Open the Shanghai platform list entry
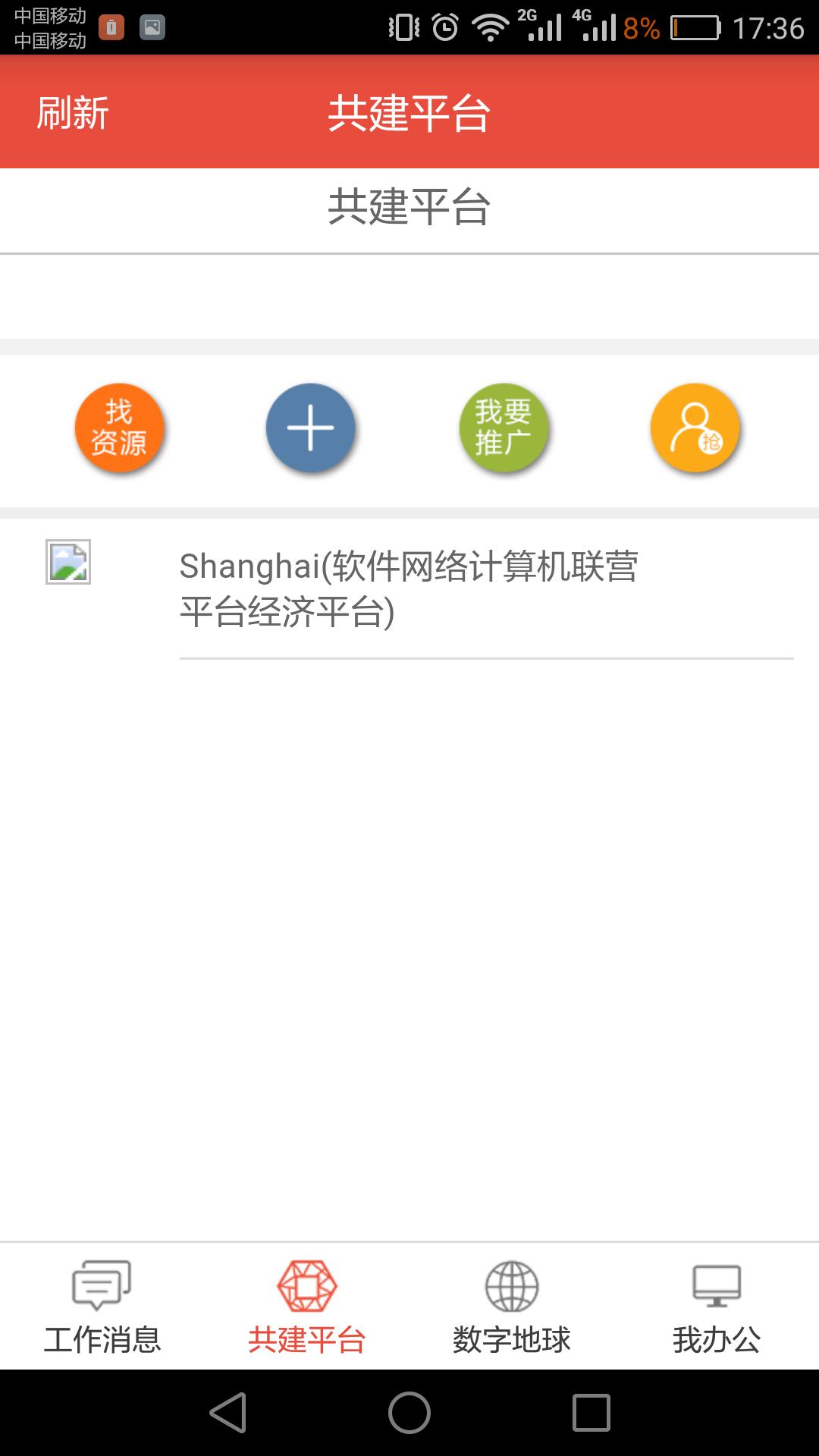Screen dimensions: 819x1456 [409, 589]
